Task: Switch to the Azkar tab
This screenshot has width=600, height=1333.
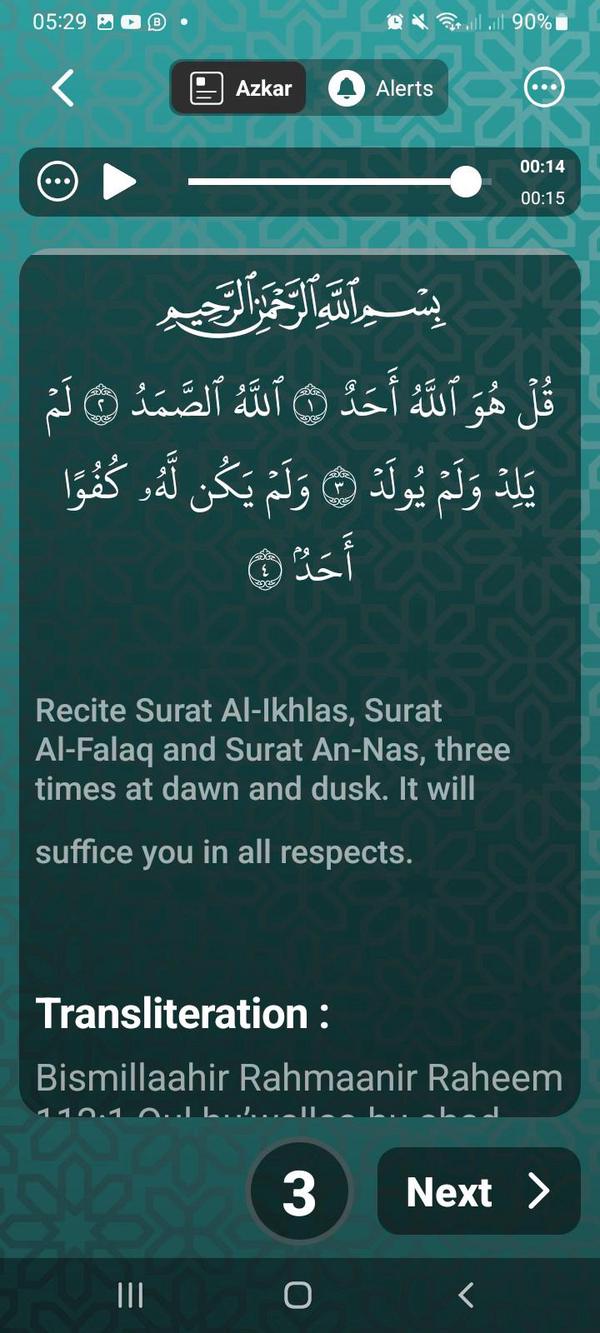Action: pyautogui.click(x=240, y=88)
